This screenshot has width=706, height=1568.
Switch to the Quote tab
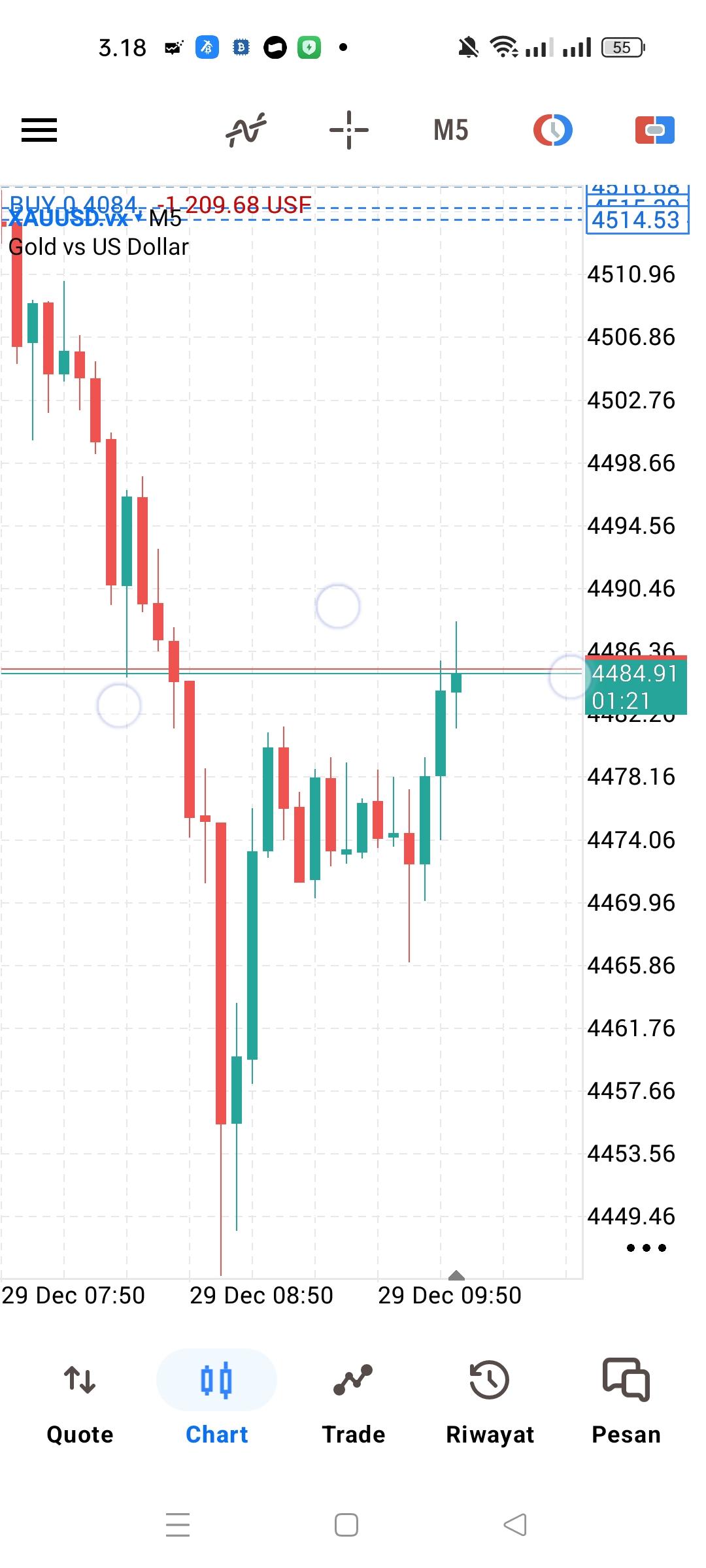(80, 1398)
